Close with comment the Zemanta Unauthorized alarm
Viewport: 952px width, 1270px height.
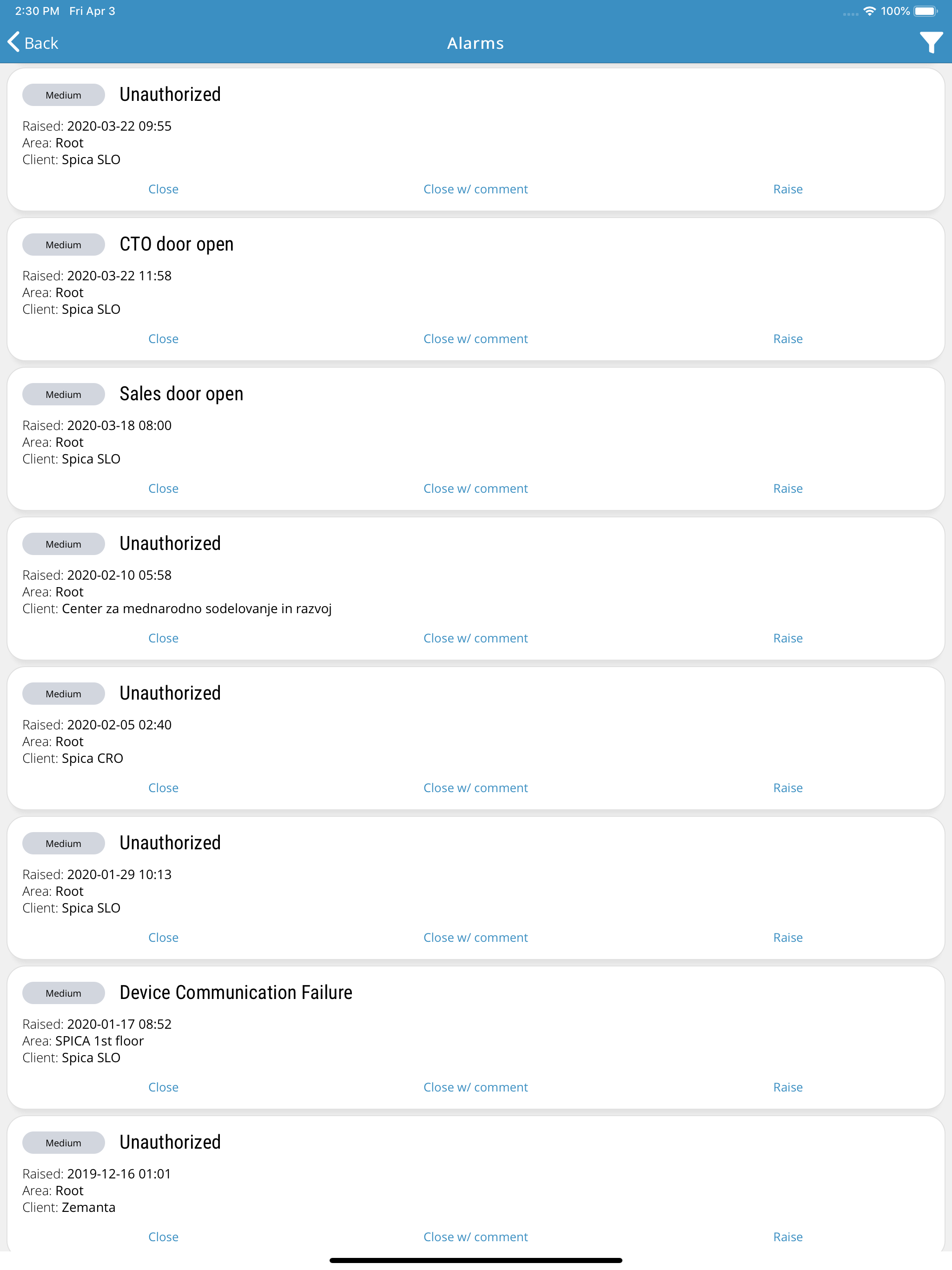click(x=476, y=1237)
